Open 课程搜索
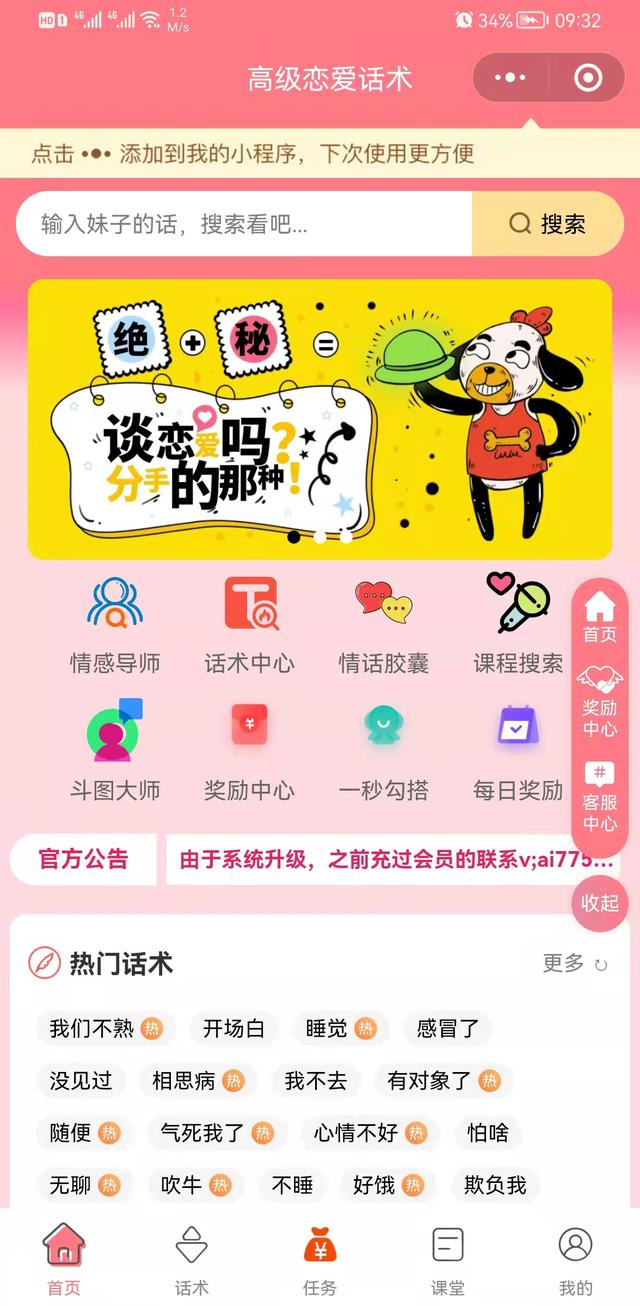Screen dimensions: 640x1306 [518, 625]
